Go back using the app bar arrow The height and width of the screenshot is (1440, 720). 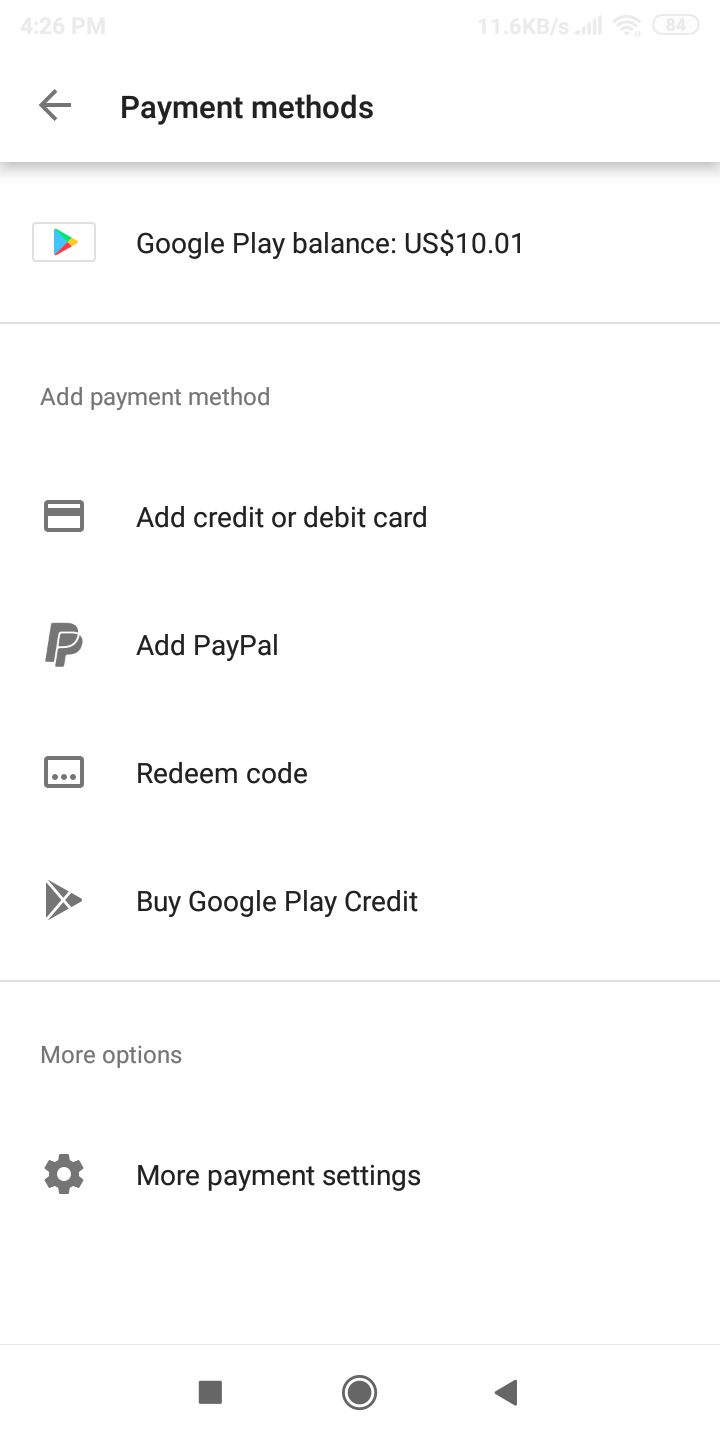coord(55,106)
